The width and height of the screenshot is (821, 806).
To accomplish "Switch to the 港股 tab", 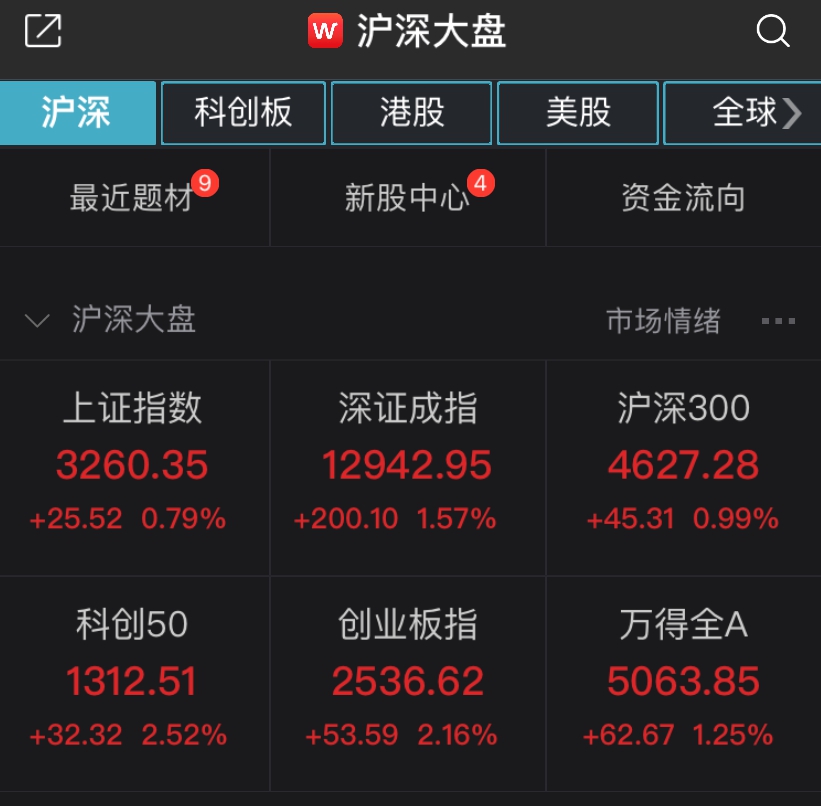I will (x=411, y=113).
